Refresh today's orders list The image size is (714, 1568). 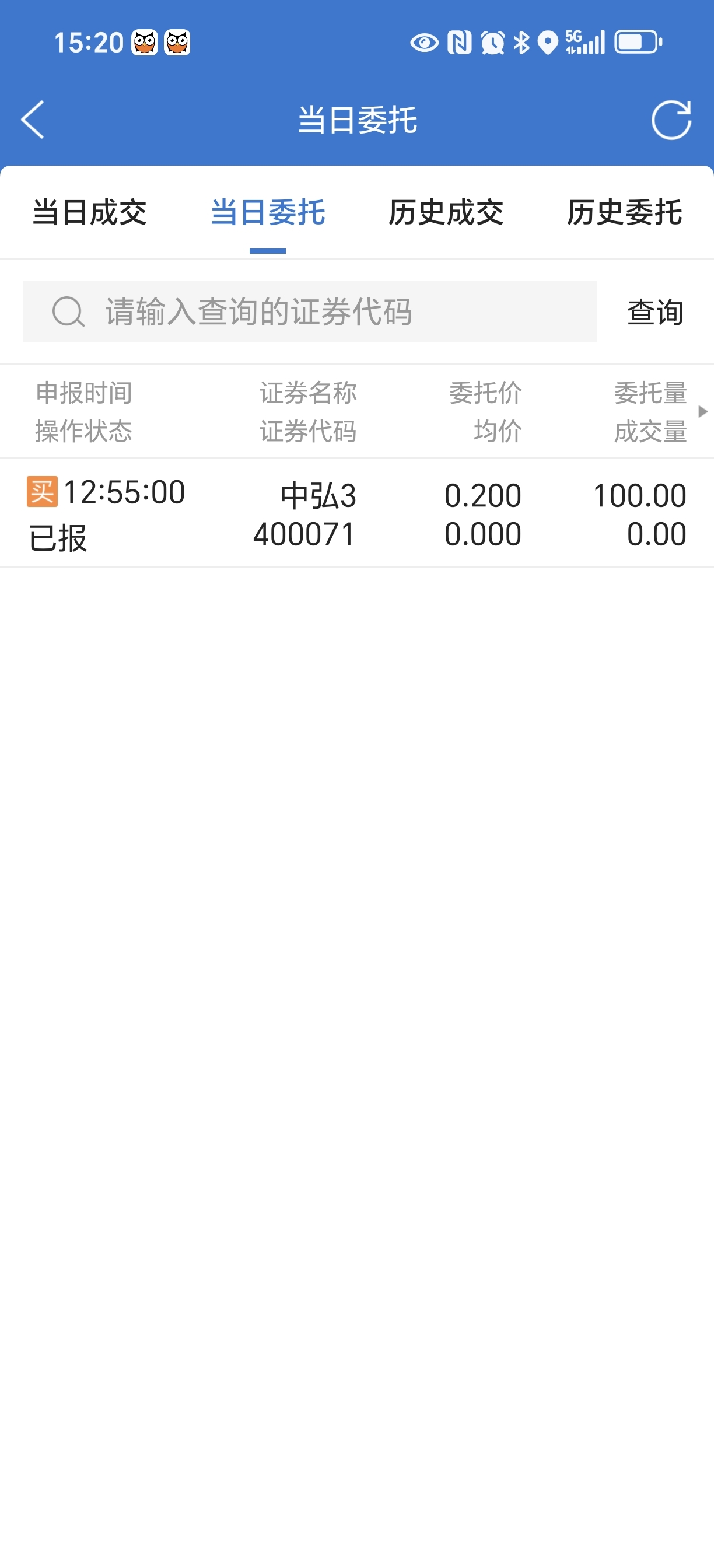(671, 120)
